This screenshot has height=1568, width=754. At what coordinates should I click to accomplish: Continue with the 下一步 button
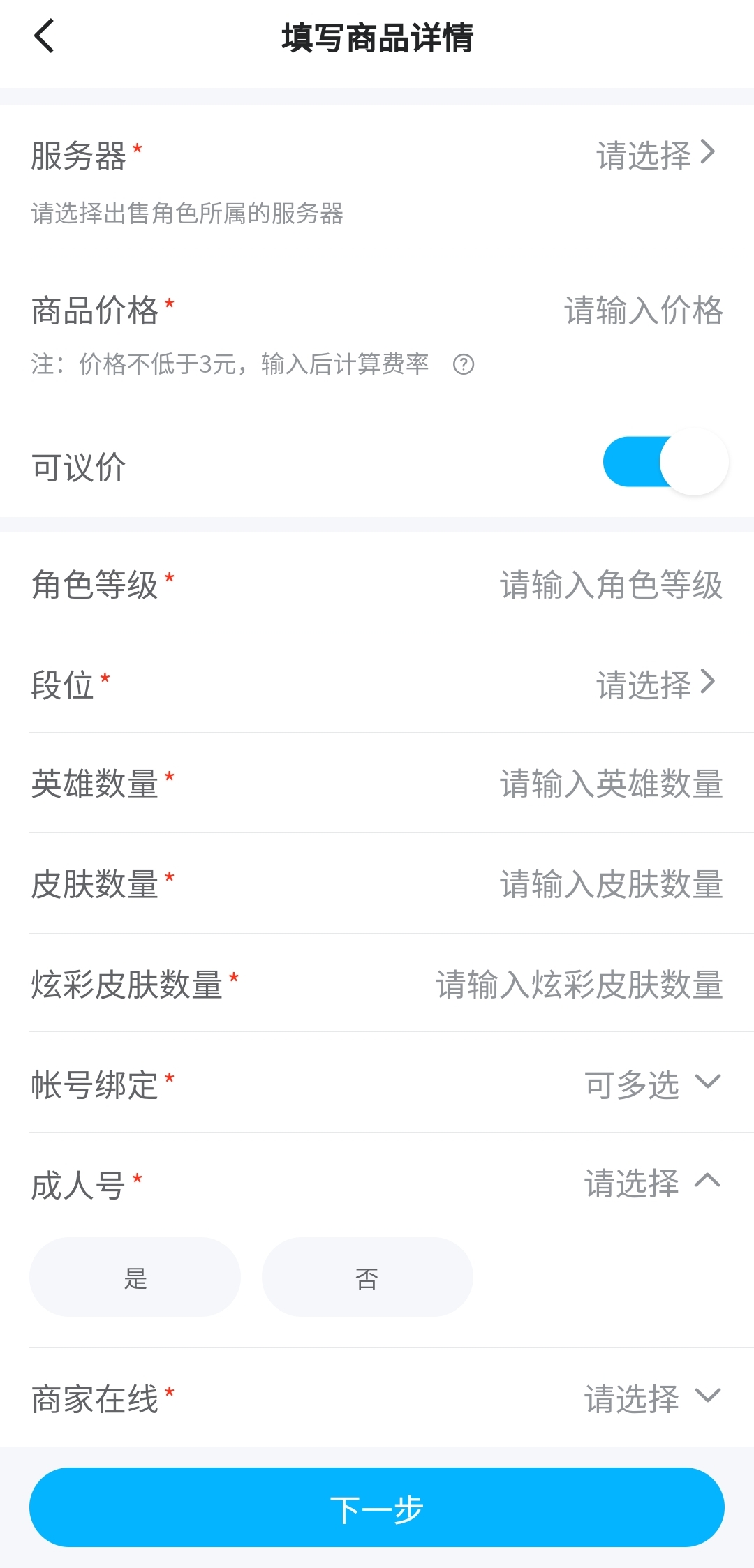377,1508
